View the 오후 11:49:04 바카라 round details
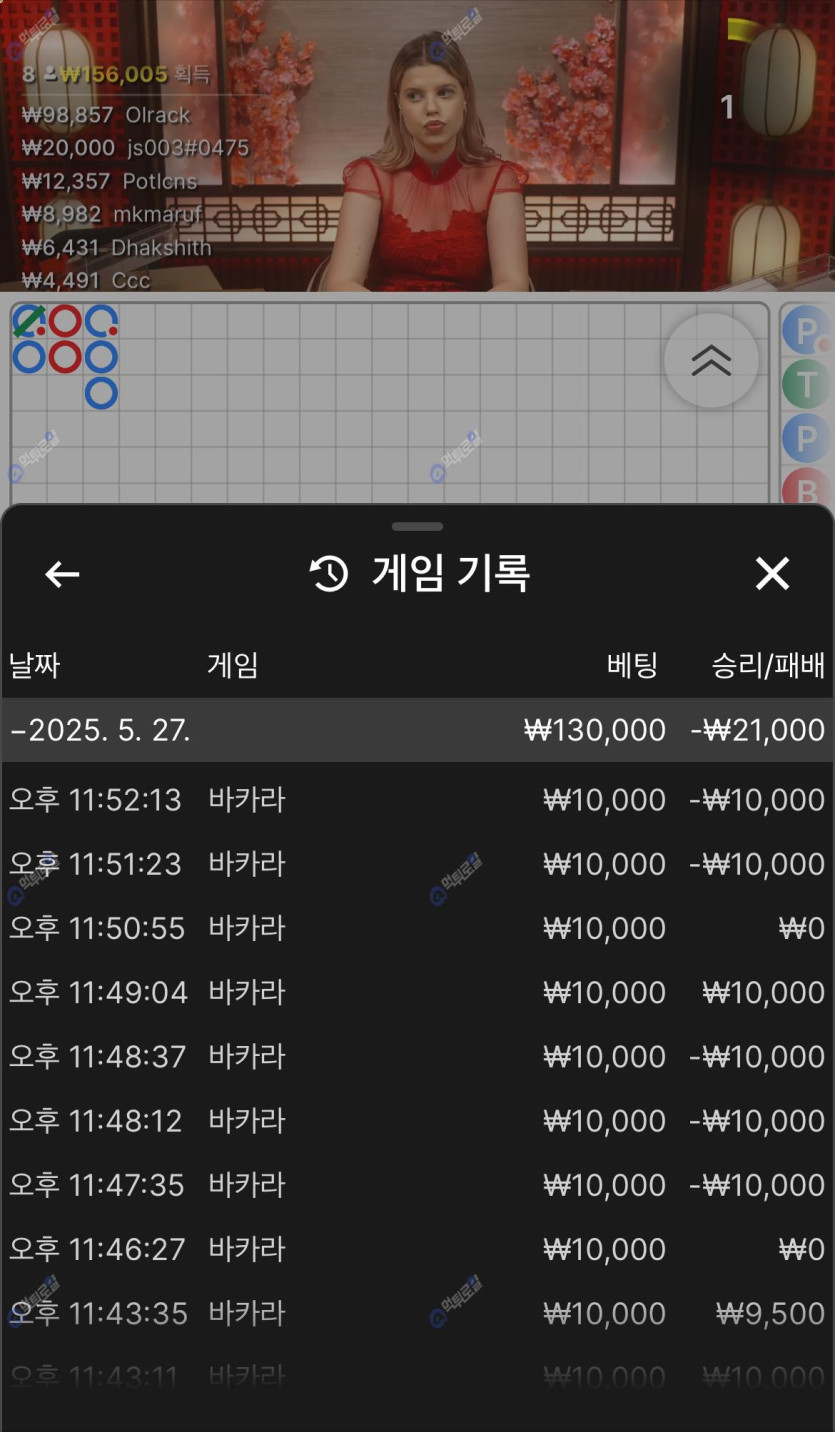The width and height of the screenshot is (835, 1432). [417, 992]
